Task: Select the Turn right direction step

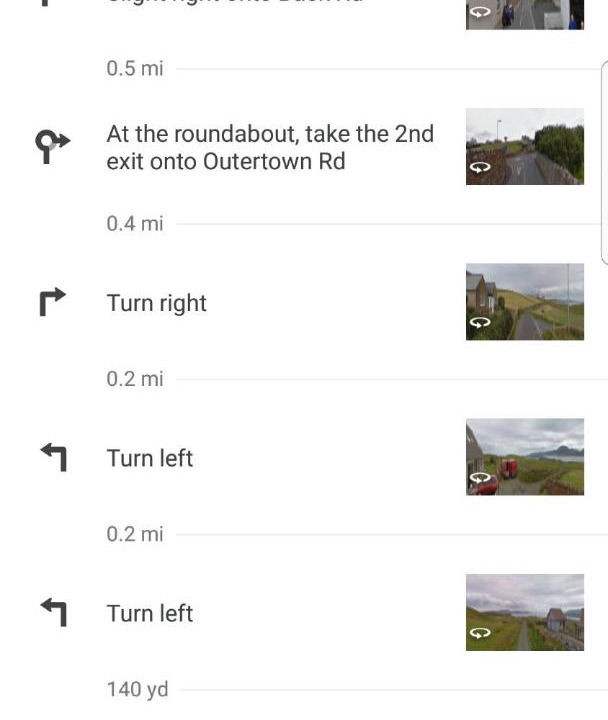Action: point(157,303)
